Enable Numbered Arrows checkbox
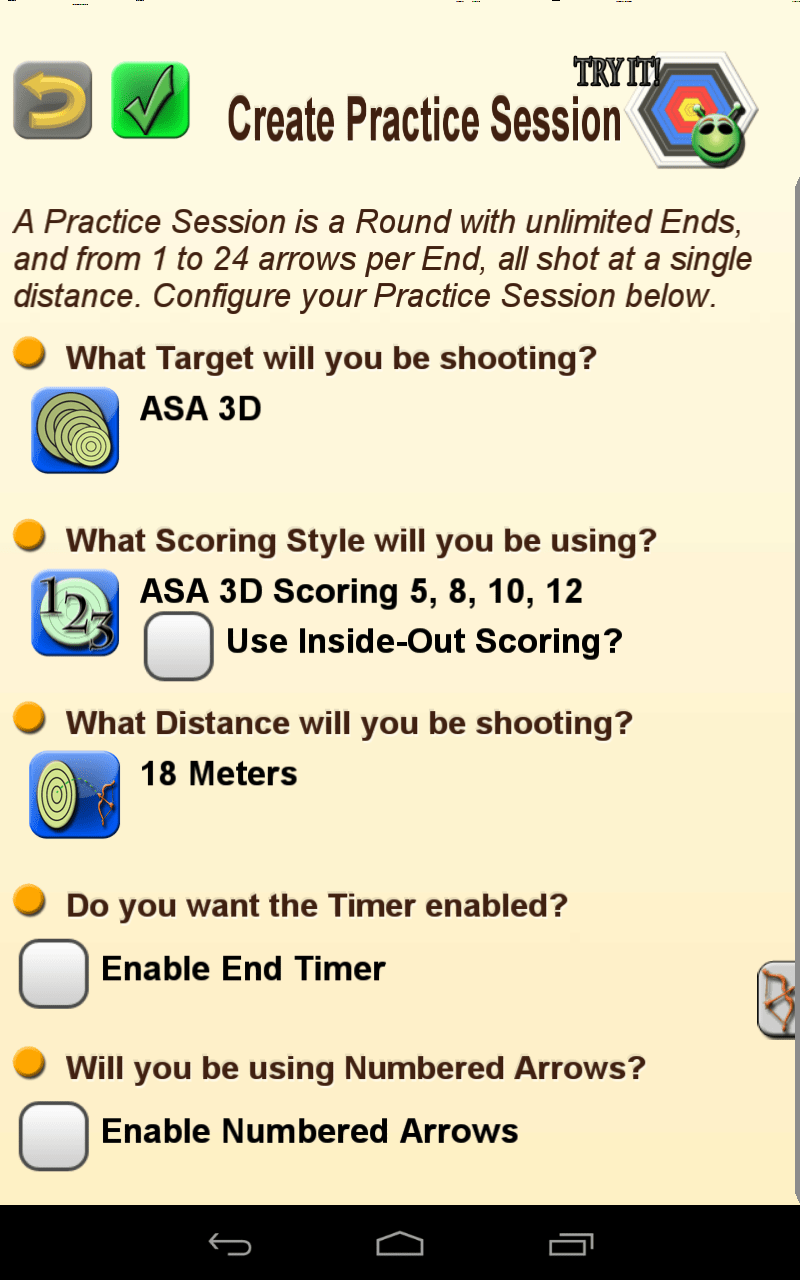 [54, 1136]
